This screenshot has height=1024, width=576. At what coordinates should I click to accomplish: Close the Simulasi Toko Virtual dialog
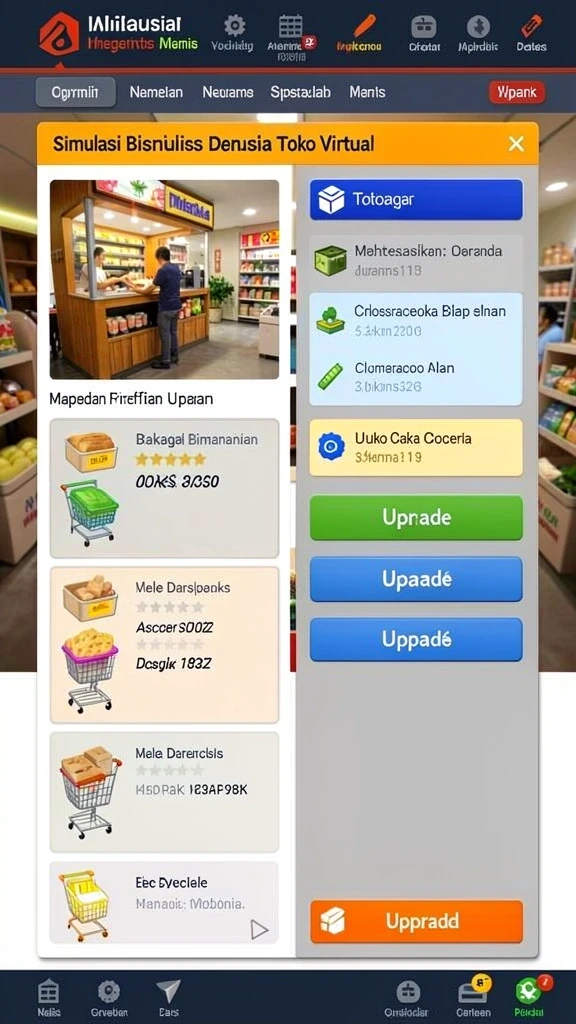[516, 144]
